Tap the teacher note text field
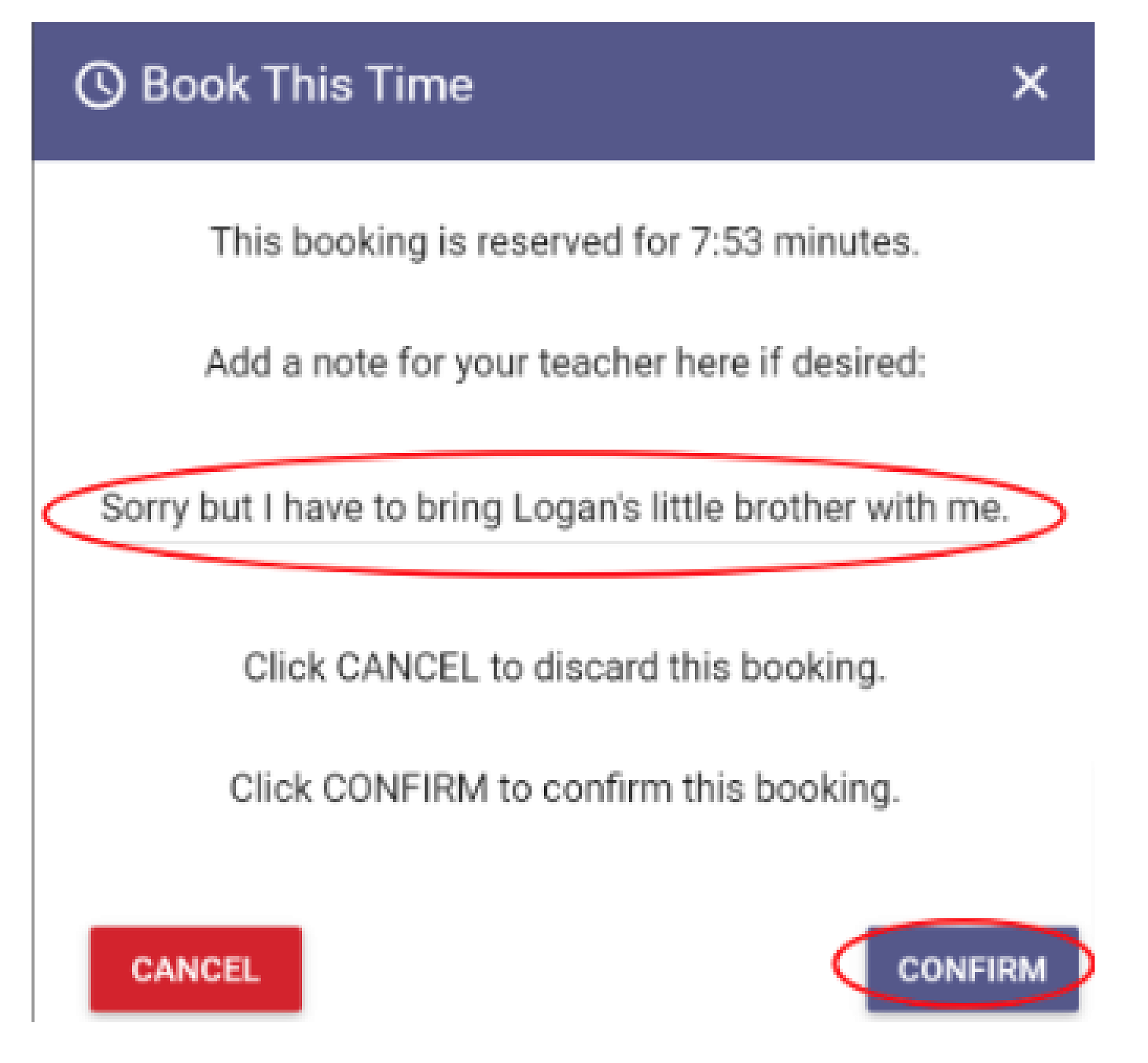The image size is (1148, 1063). [x=555, y=509]
